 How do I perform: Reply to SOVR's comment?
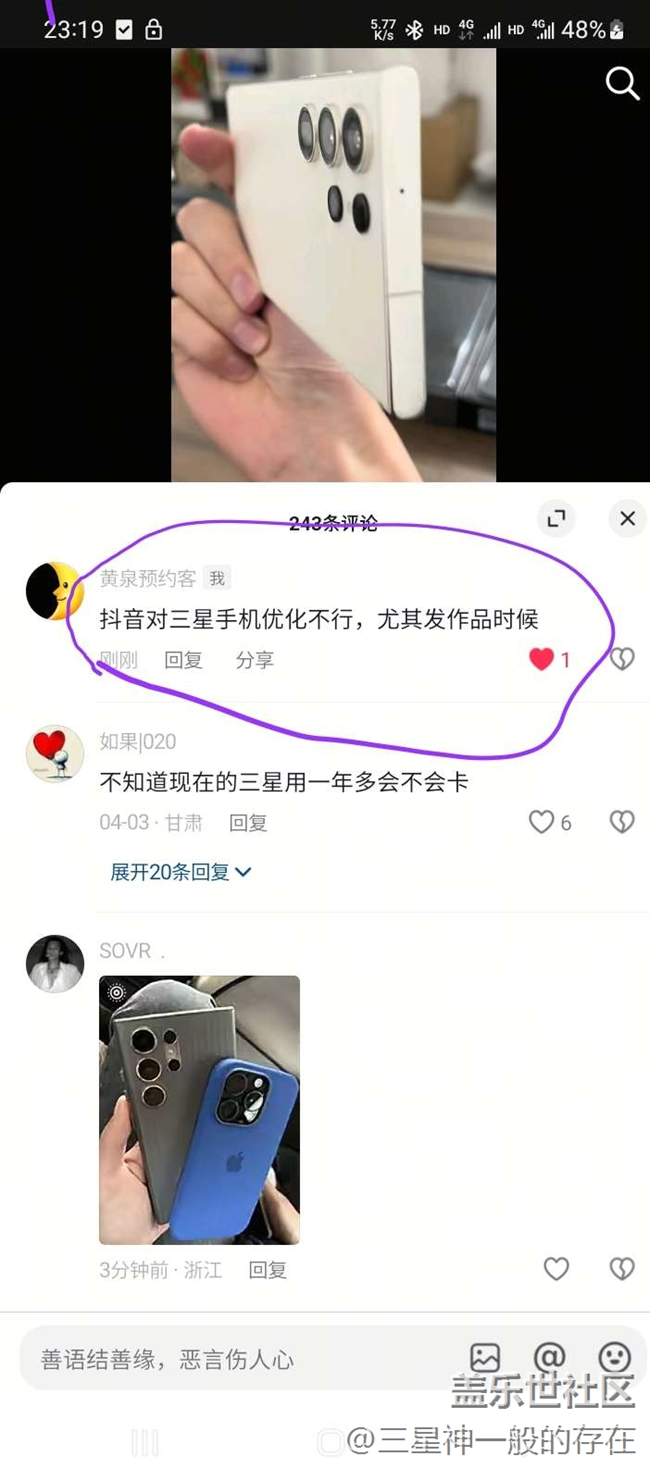pos(267,1270)
